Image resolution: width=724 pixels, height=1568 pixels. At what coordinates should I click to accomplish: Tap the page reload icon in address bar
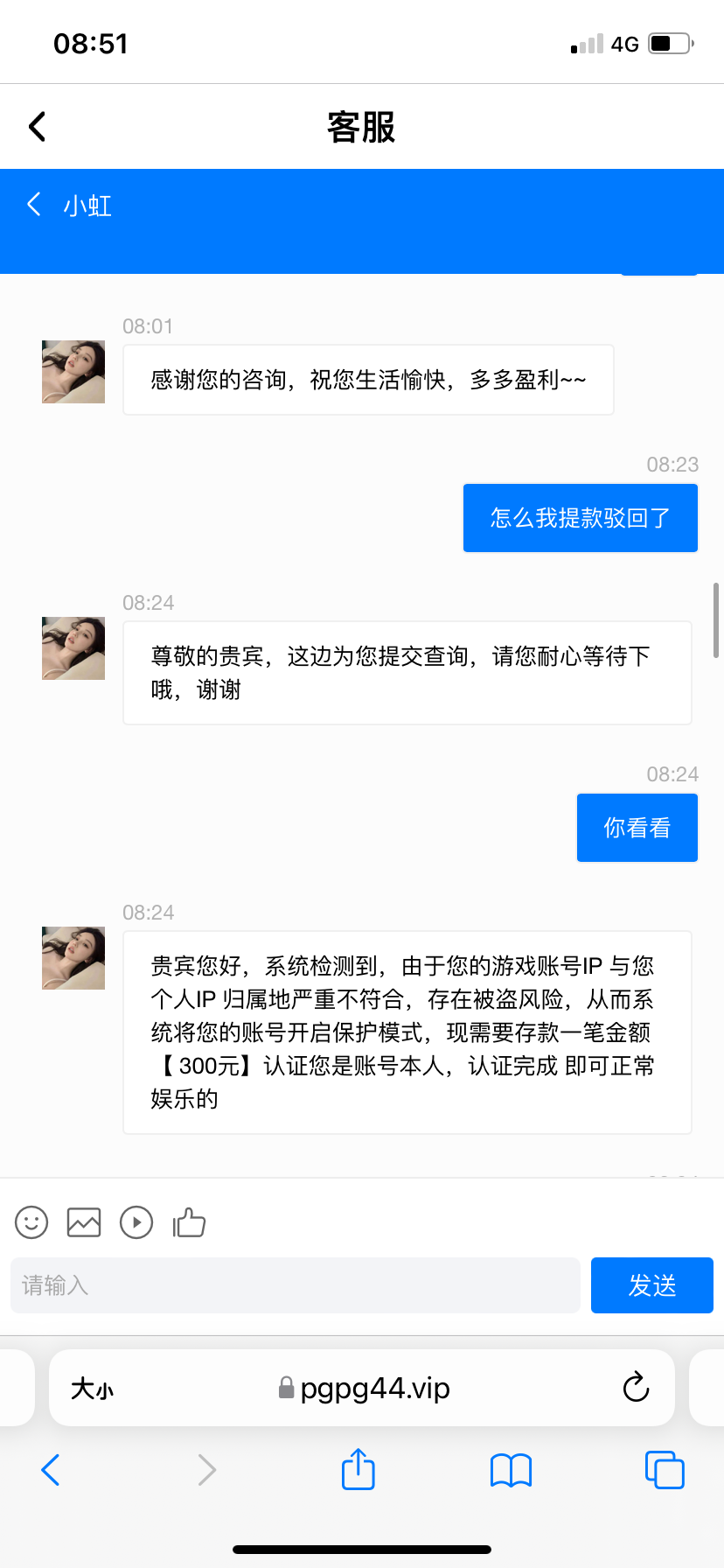[636, 1388]
